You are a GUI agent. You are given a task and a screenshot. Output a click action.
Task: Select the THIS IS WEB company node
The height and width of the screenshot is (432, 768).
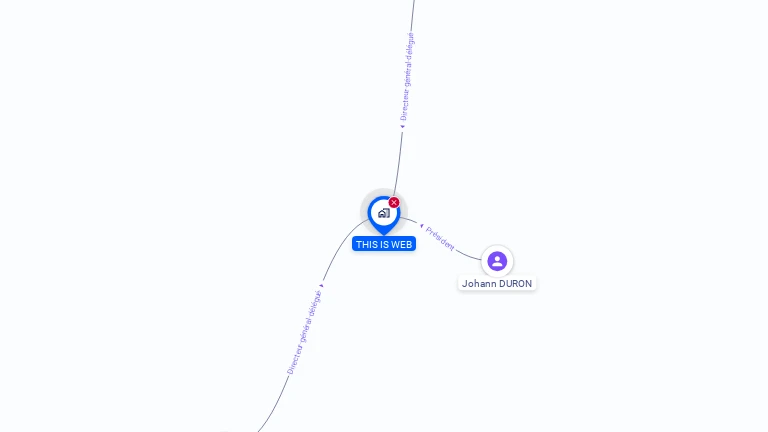tap(383, 213)
